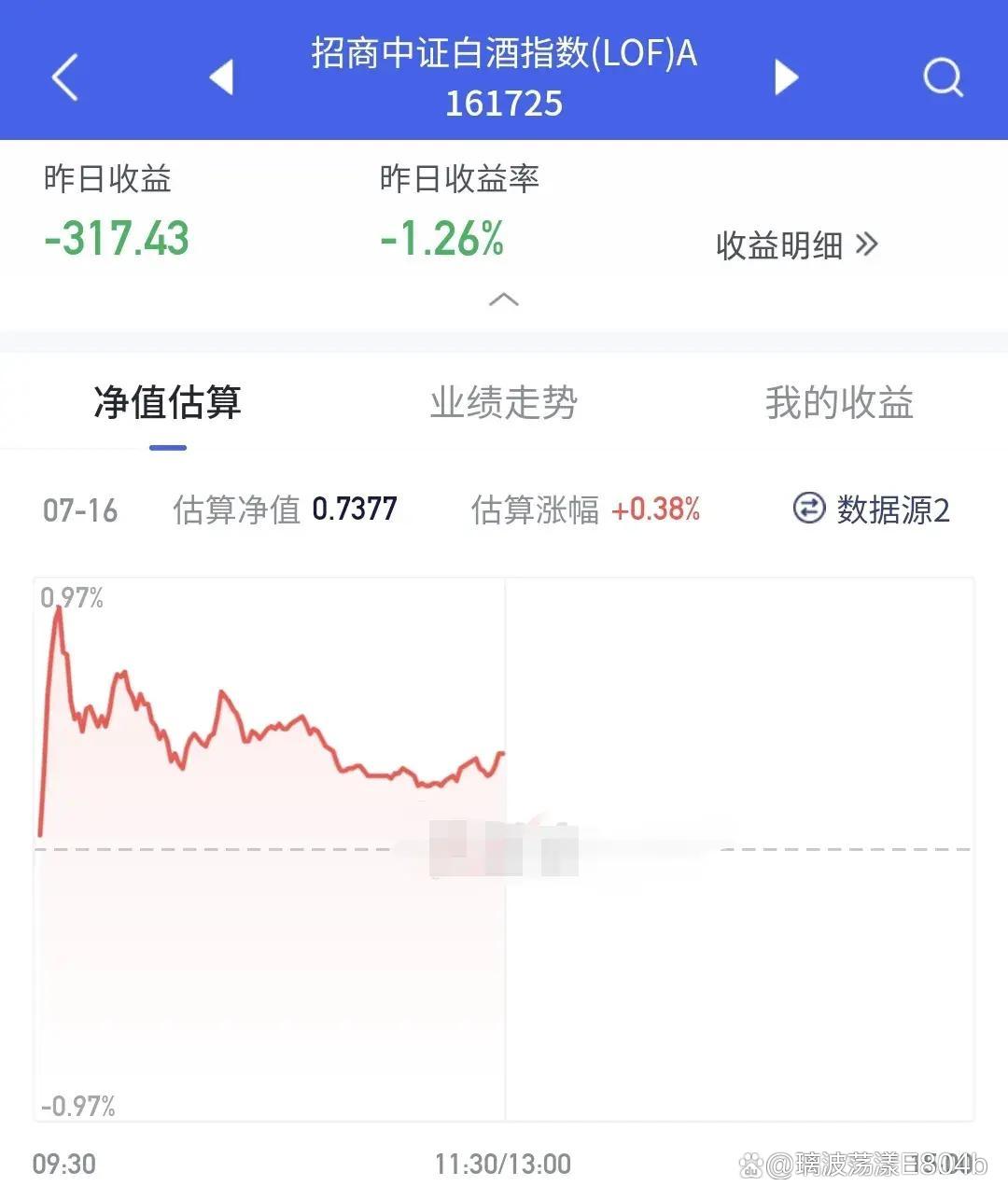The image size is (1008, 1200).
Task: Toggle display of 估算涨幅 value
Action: [656, 510]
